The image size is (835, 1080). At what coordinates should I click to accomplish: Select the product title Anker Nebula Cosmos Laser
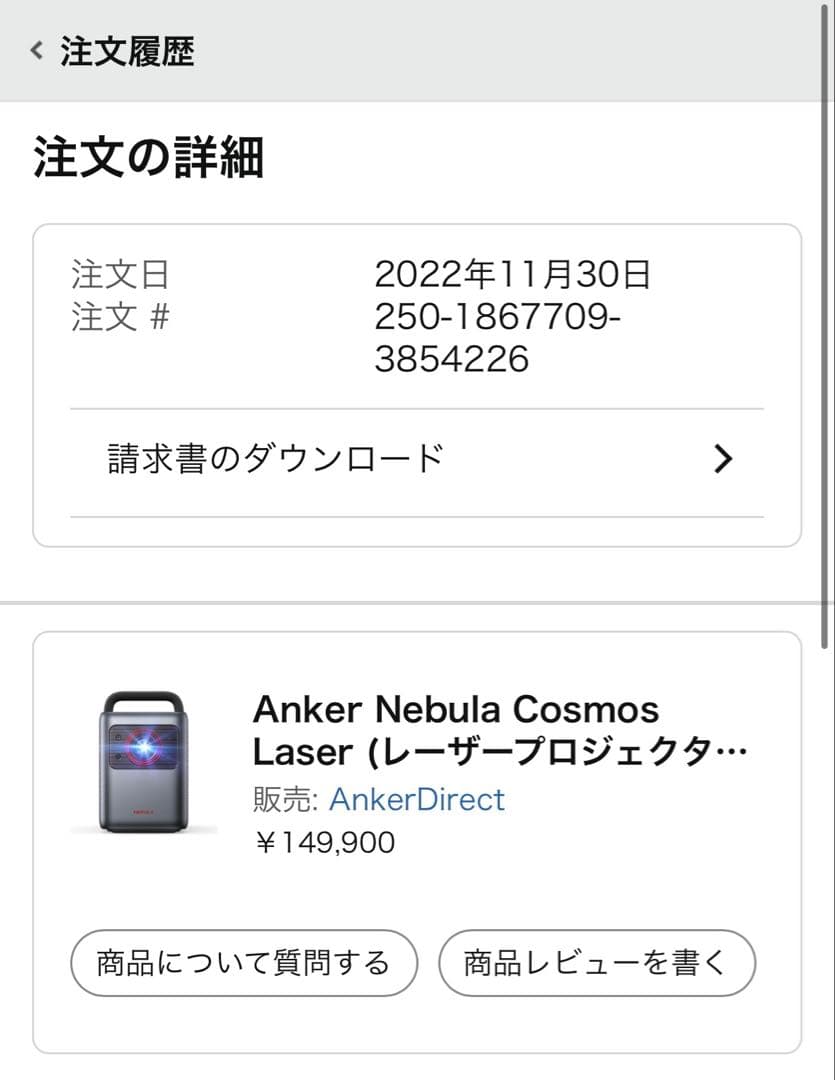click(455, 730)
